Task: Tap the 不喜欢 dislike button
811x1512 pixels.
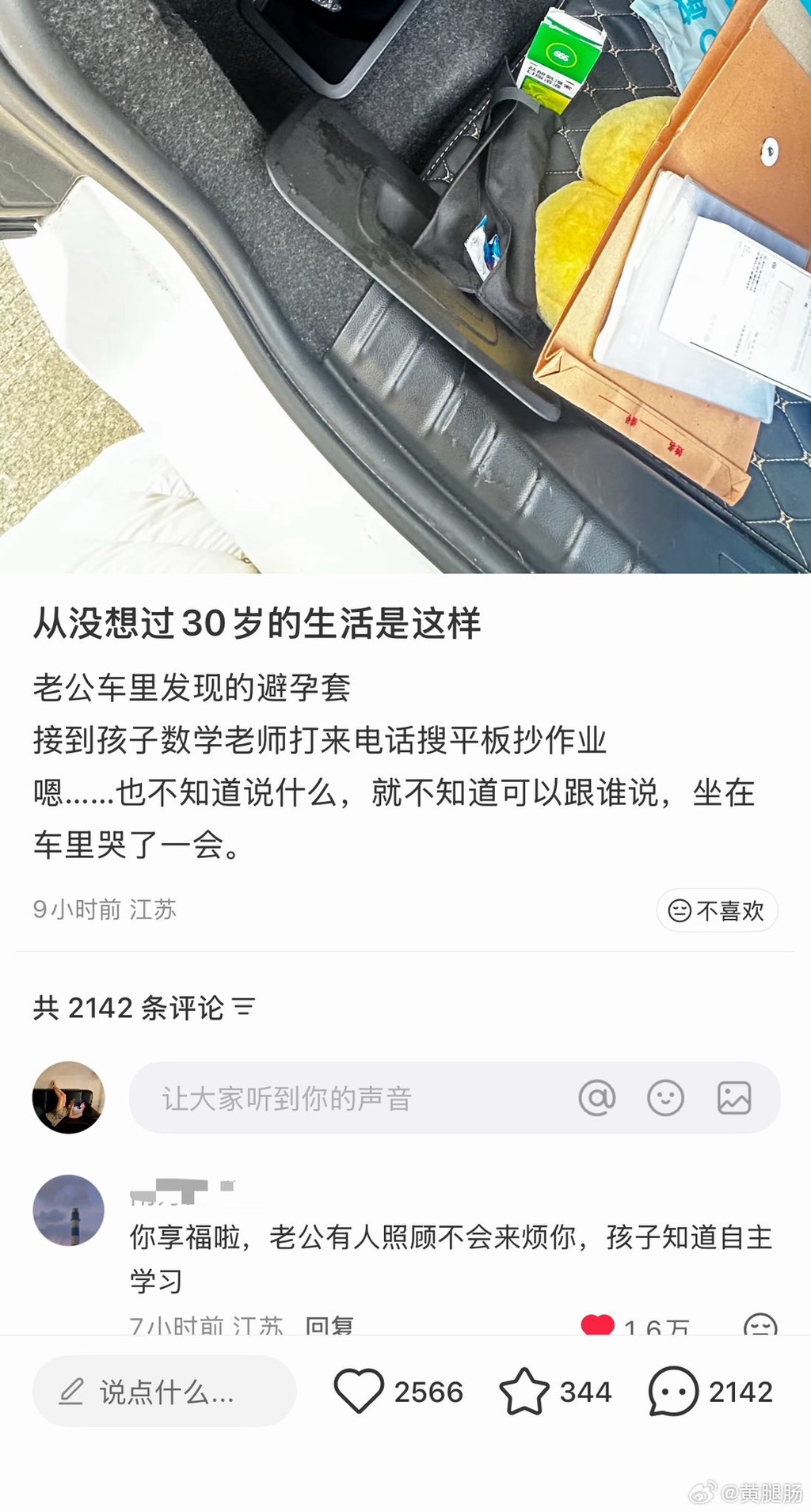Action: tap(717, 910)
